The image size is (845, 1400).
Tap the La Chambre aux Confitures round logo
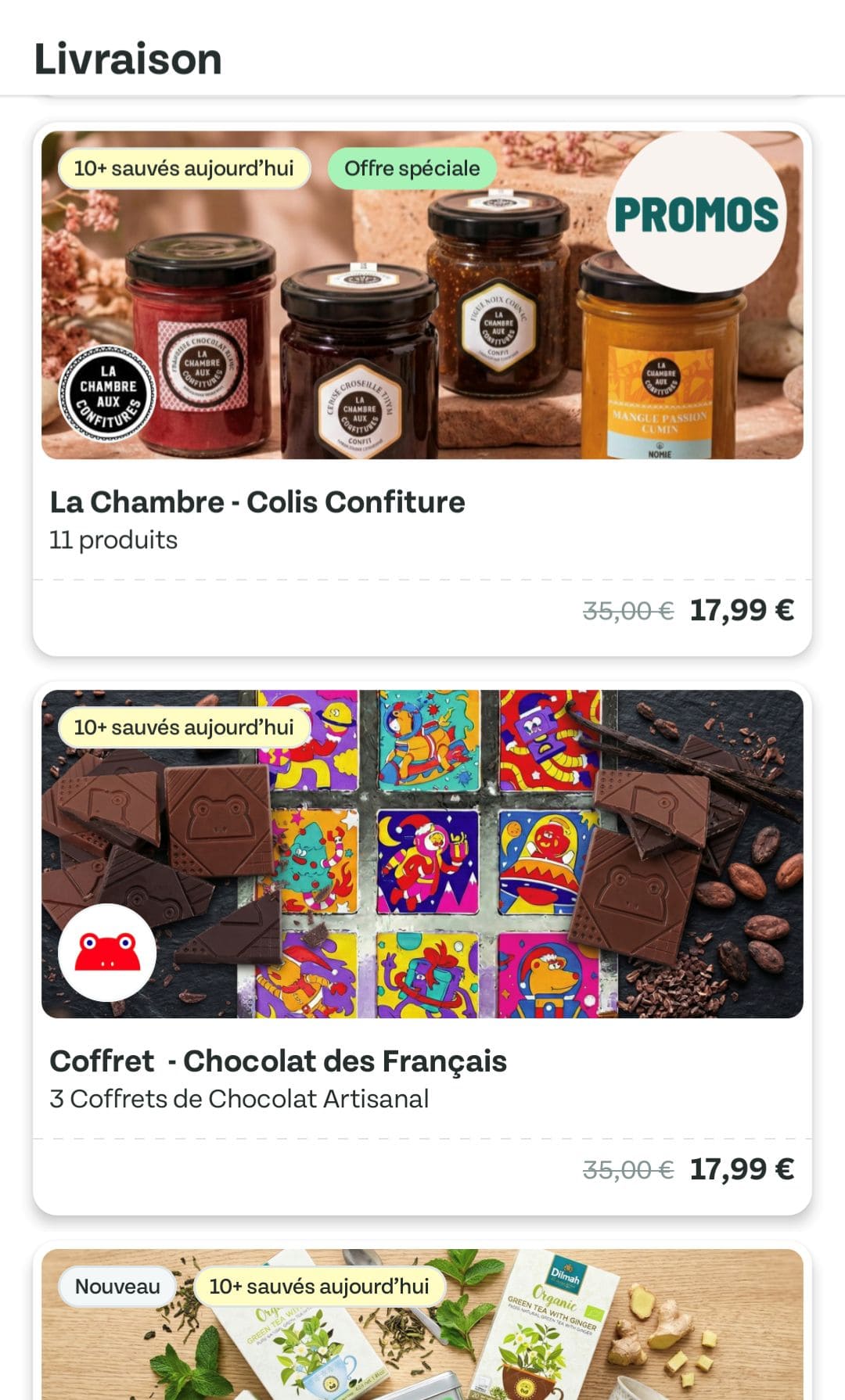click(x=108, y=393)
